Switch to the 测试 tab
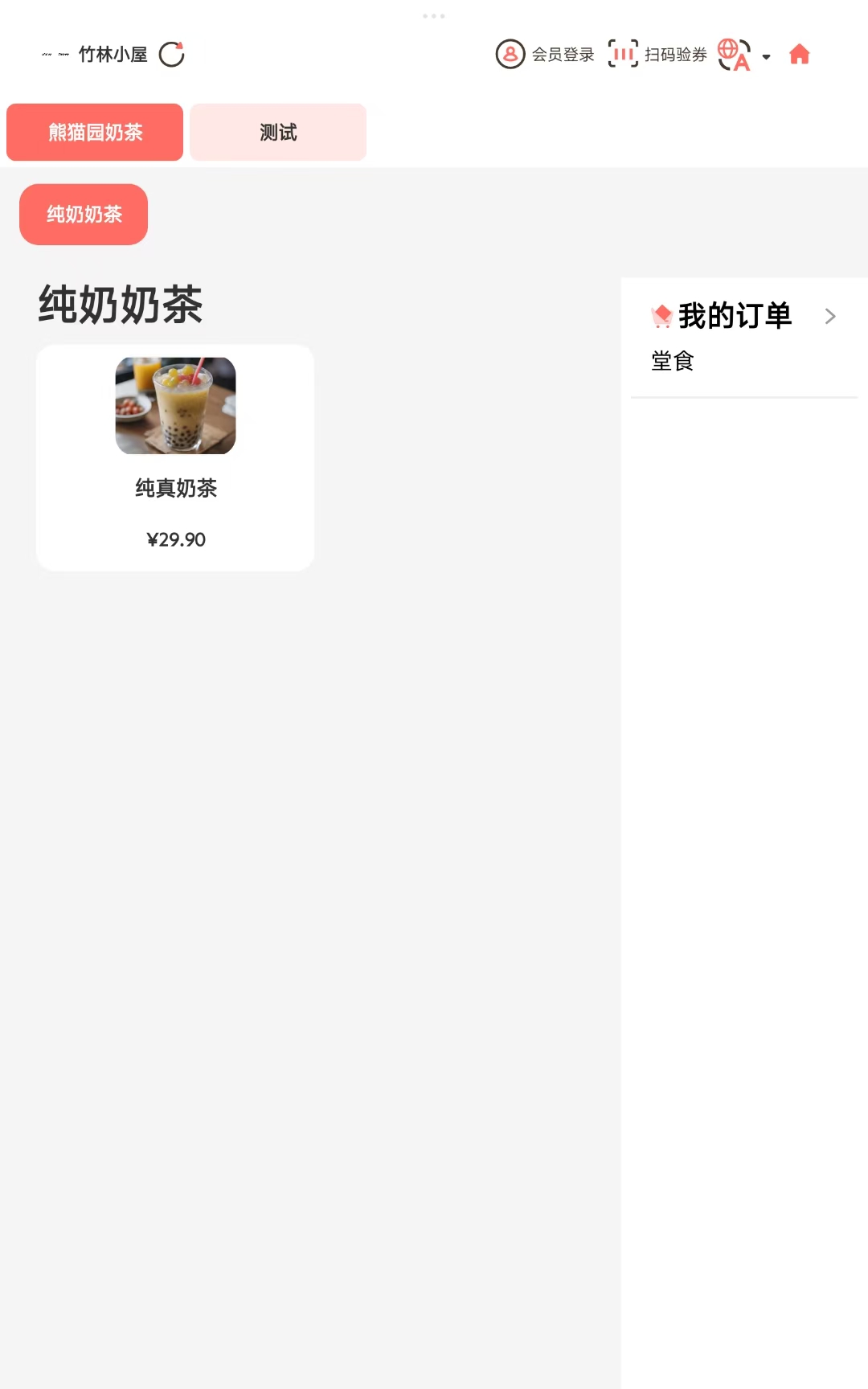The image size is (868, 1389). tap(278, 132)
